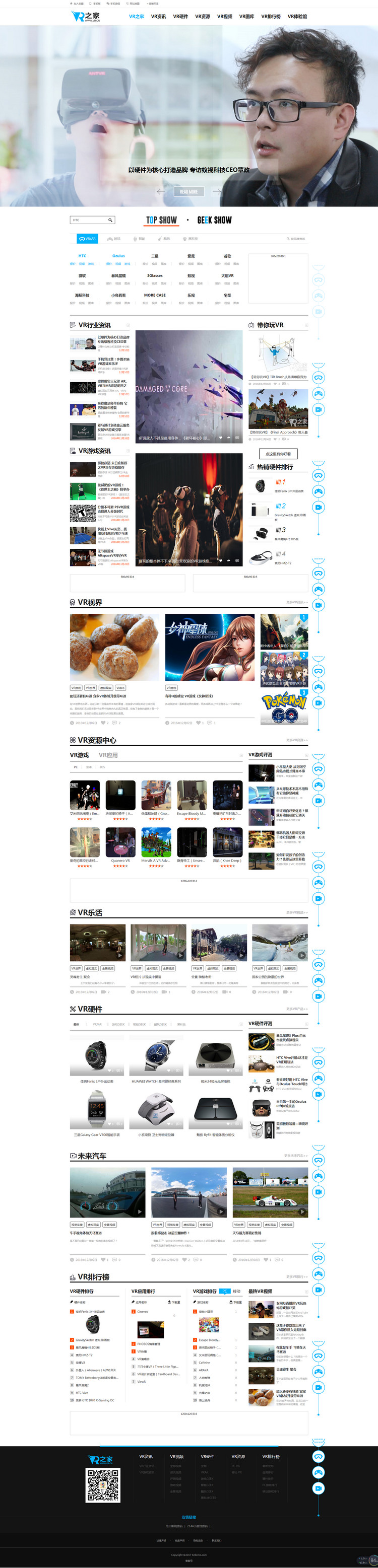Switch to the GEEK SHOW tab
This screenshot has height=1568, width=378.
(x=214, y=221)
